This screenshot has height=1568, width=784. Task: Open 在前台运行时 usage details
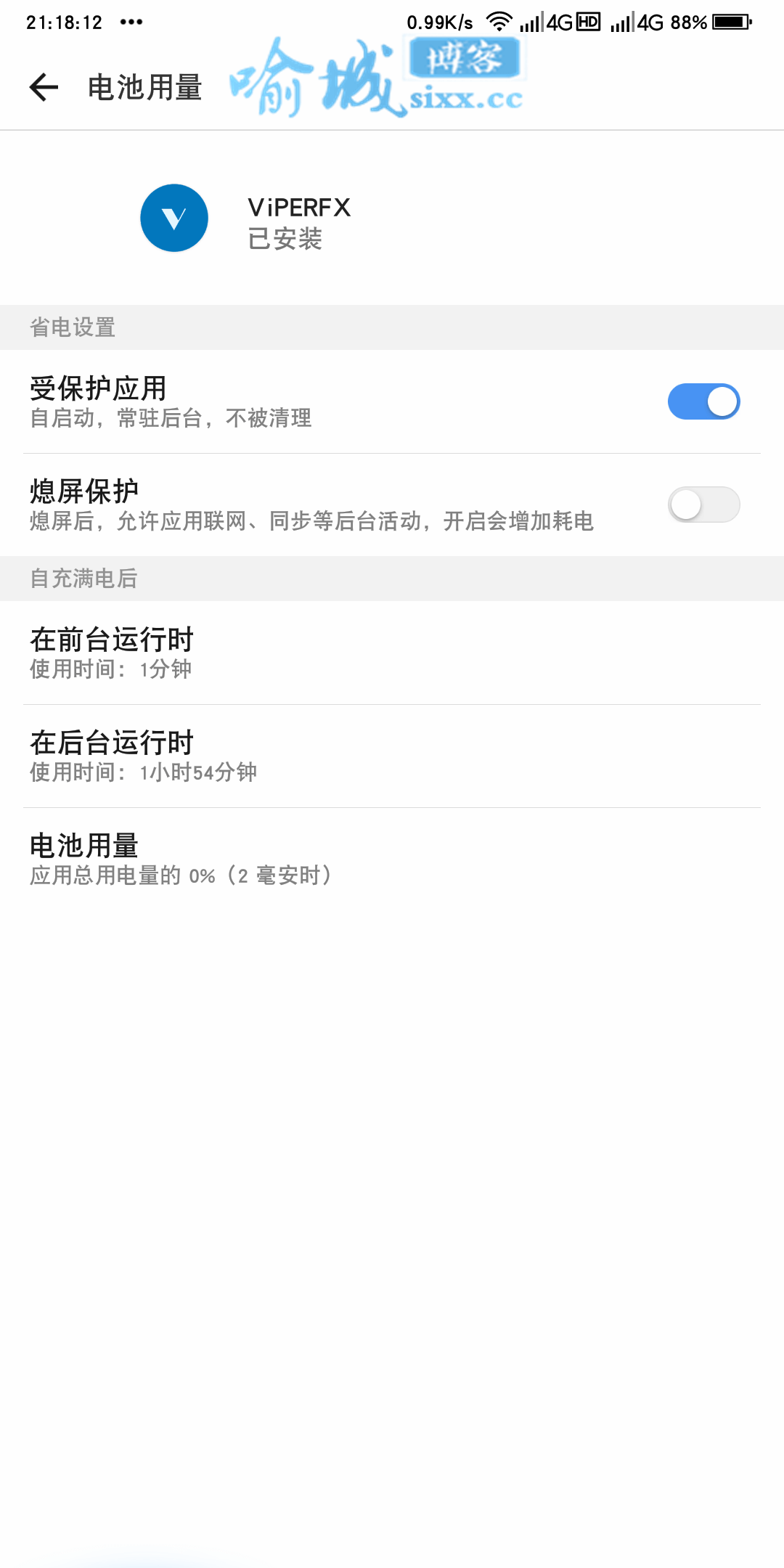392,653
